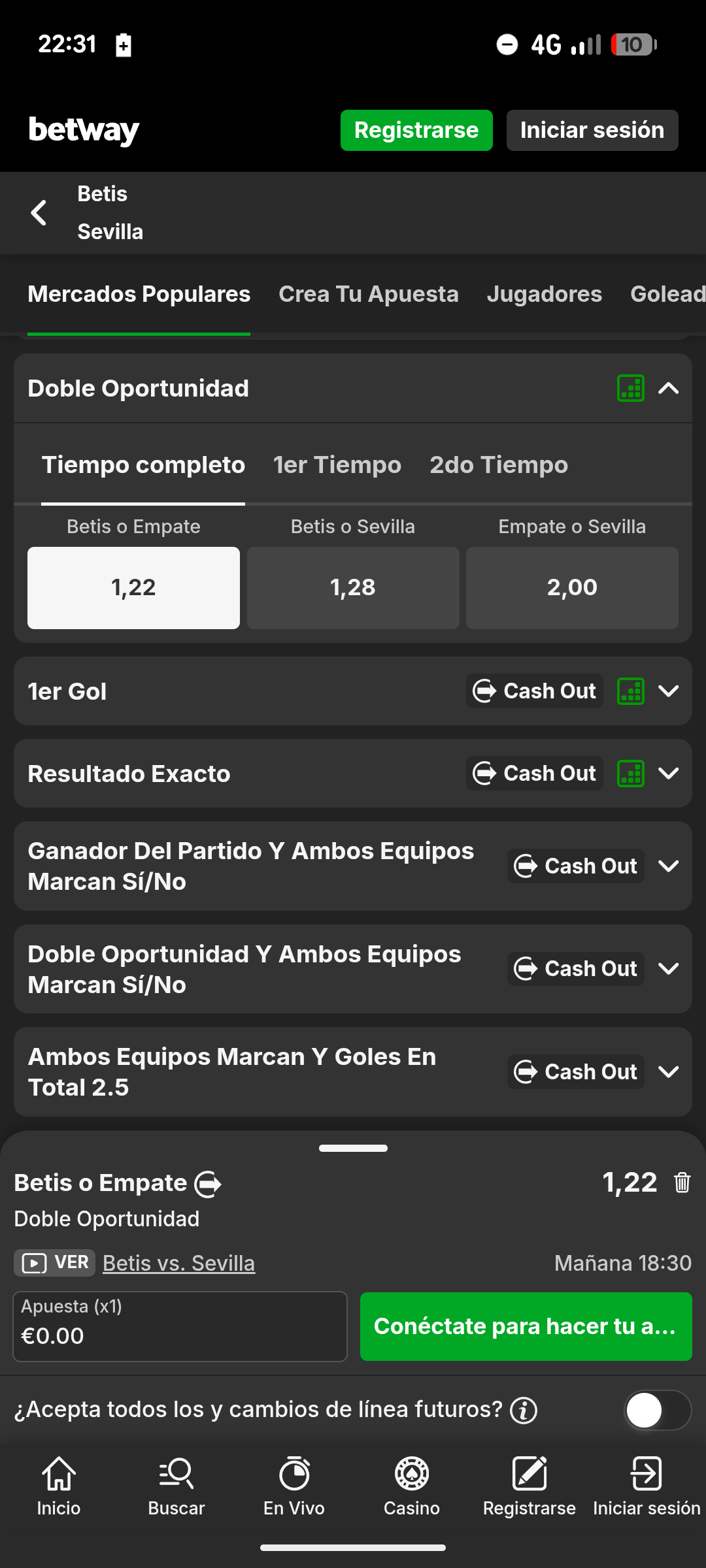Tap the top Iniciar sesión button
The height and width of the screenshot is (1568, 706).
(x=592, y=130)
